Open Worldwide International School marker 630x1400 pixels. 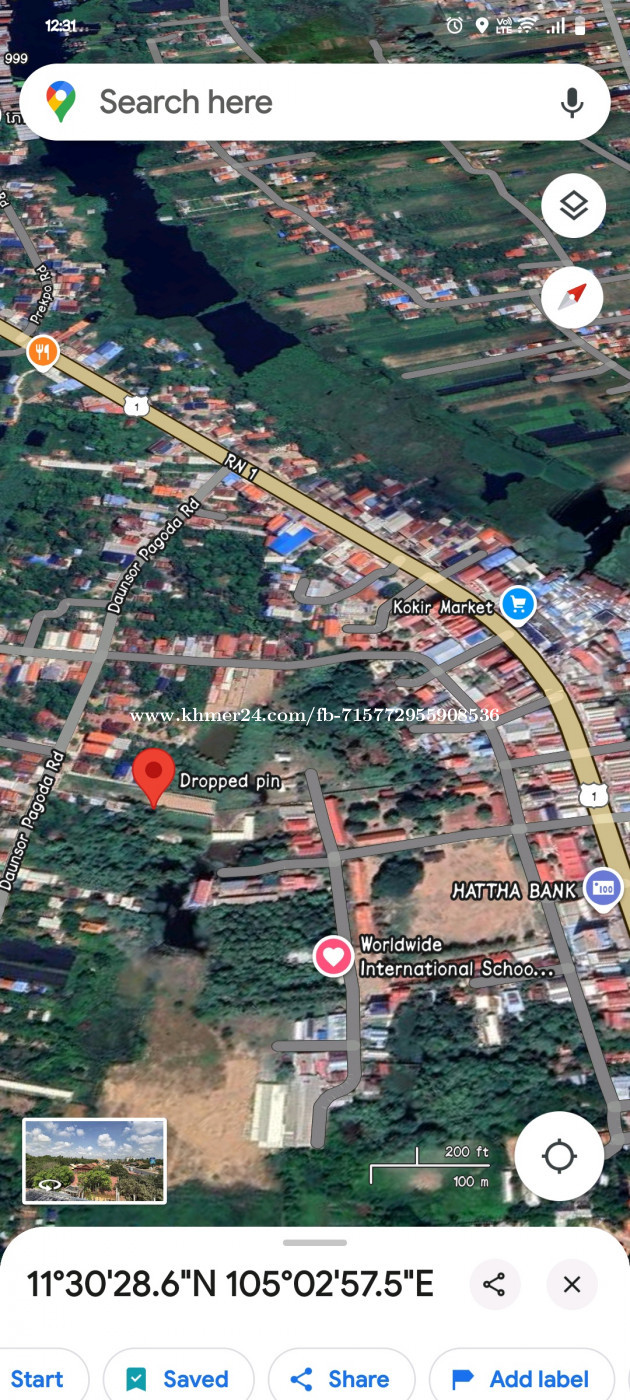click(333, 956)
